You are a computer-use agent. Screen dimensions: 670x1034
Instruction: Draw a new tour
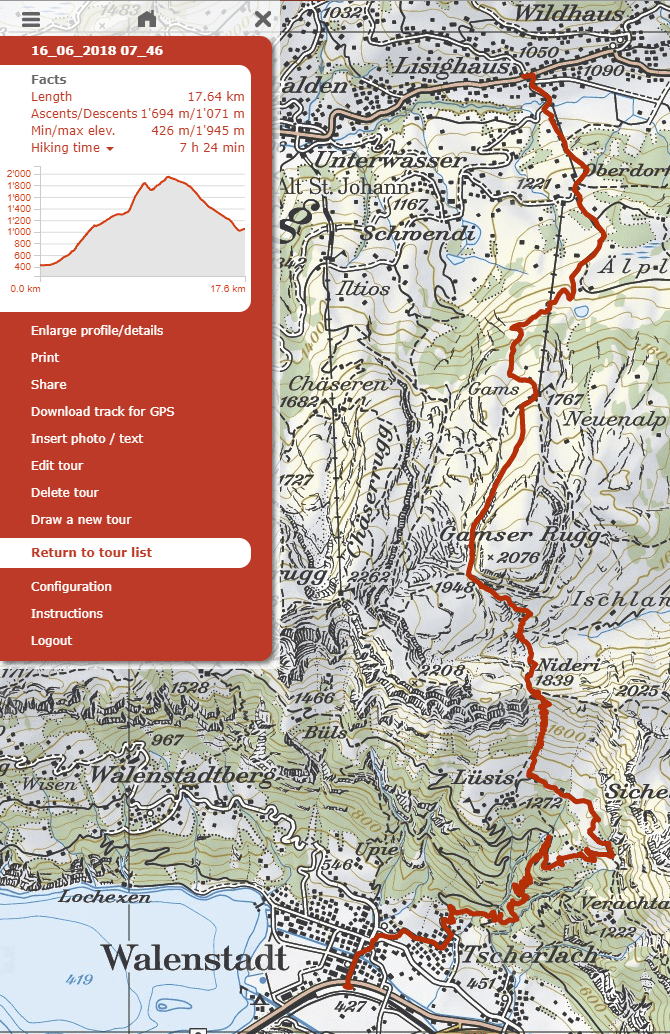(81, 520)
